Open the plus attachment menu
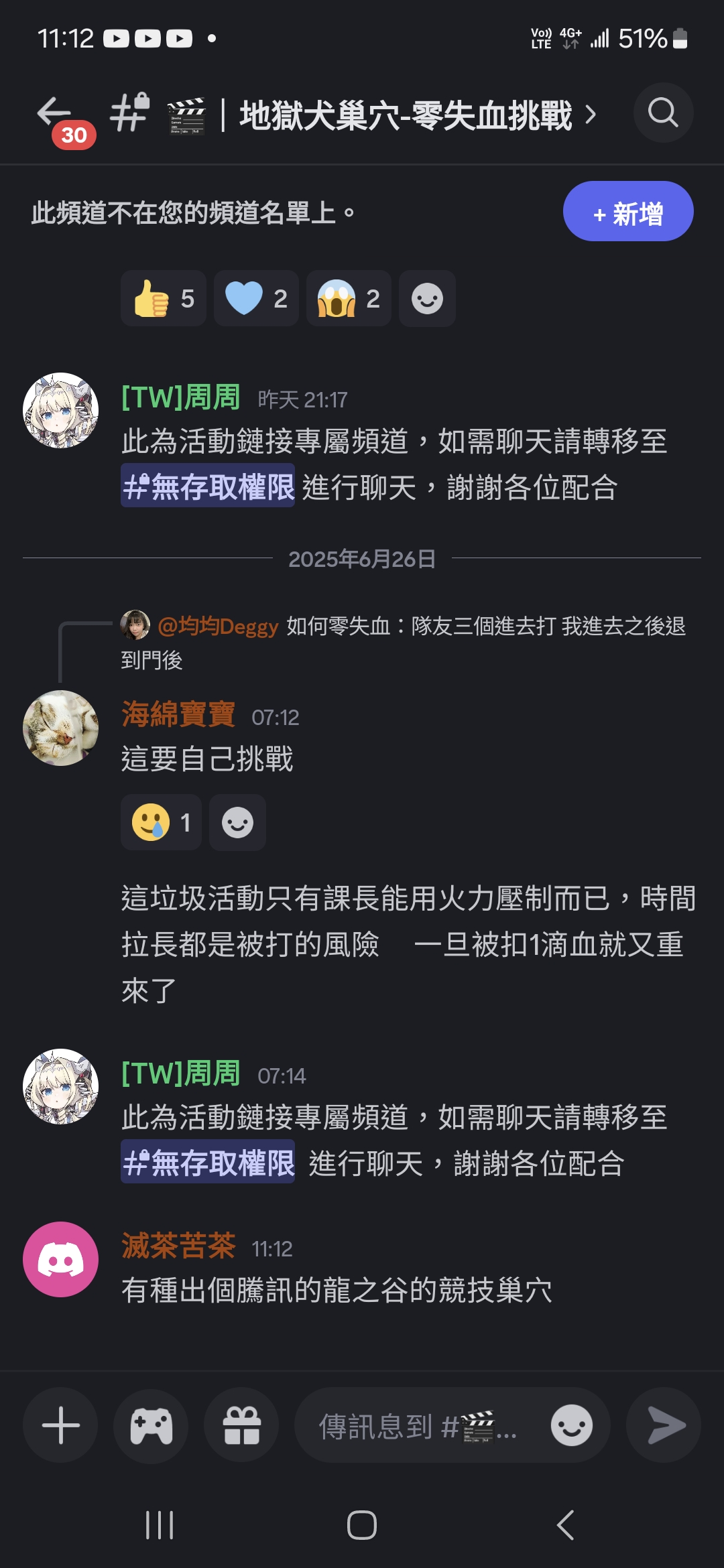The image size is (724, 1568). (x=60, y=1425)
